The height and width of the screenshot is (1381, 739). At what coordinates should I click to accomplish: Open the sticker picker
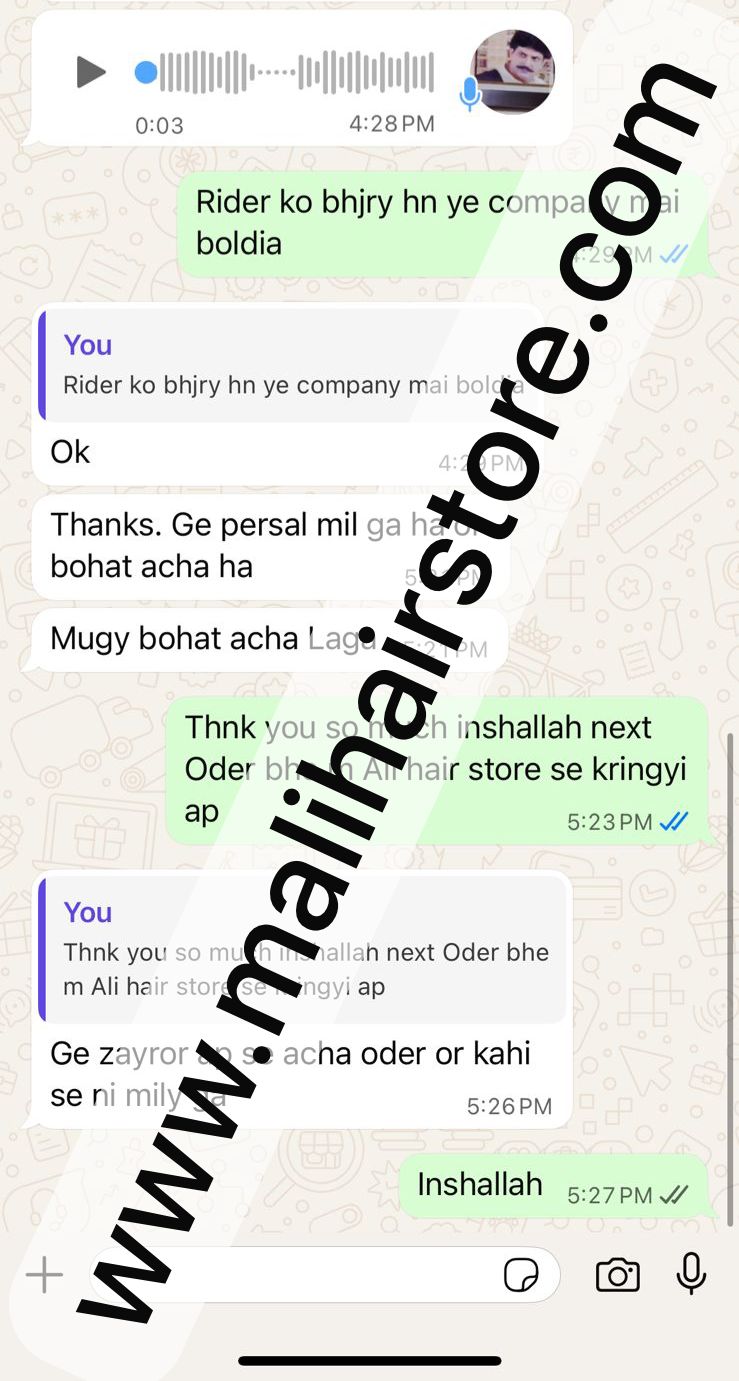(x=521, y=1275)
